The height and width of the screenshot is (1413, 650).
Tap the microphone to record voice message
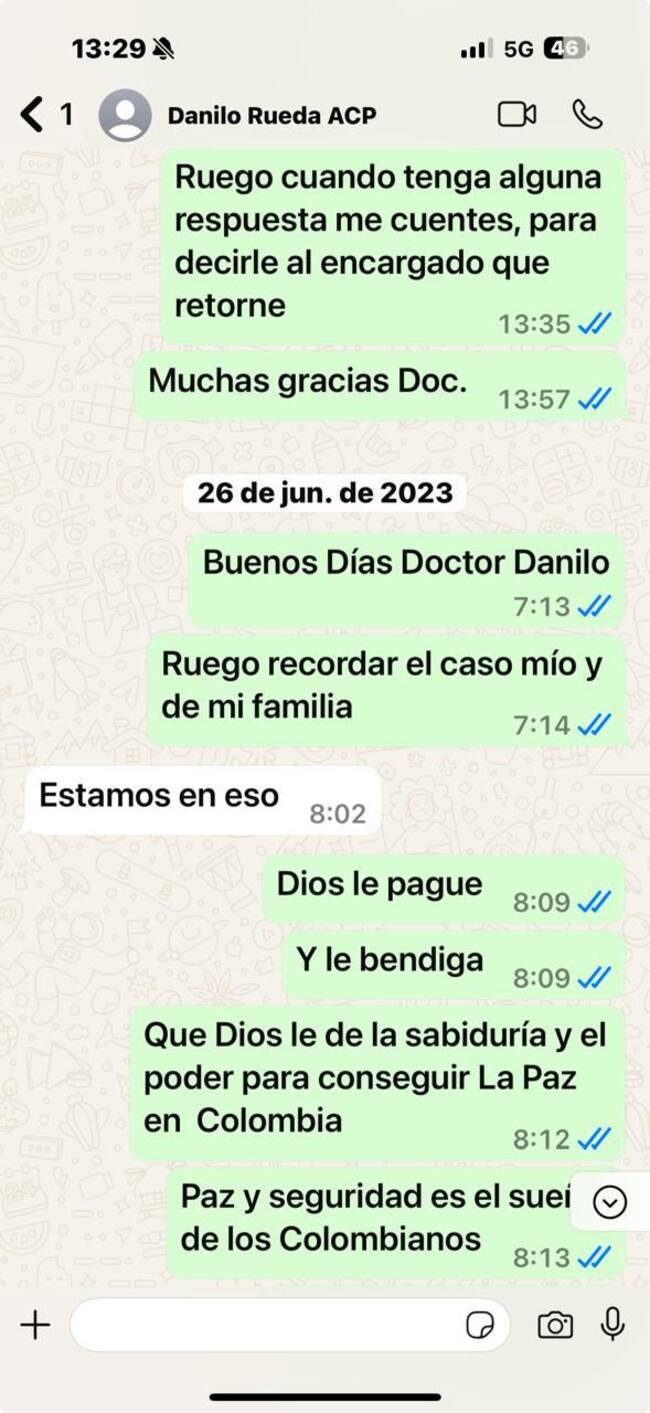coord(612,1325)
